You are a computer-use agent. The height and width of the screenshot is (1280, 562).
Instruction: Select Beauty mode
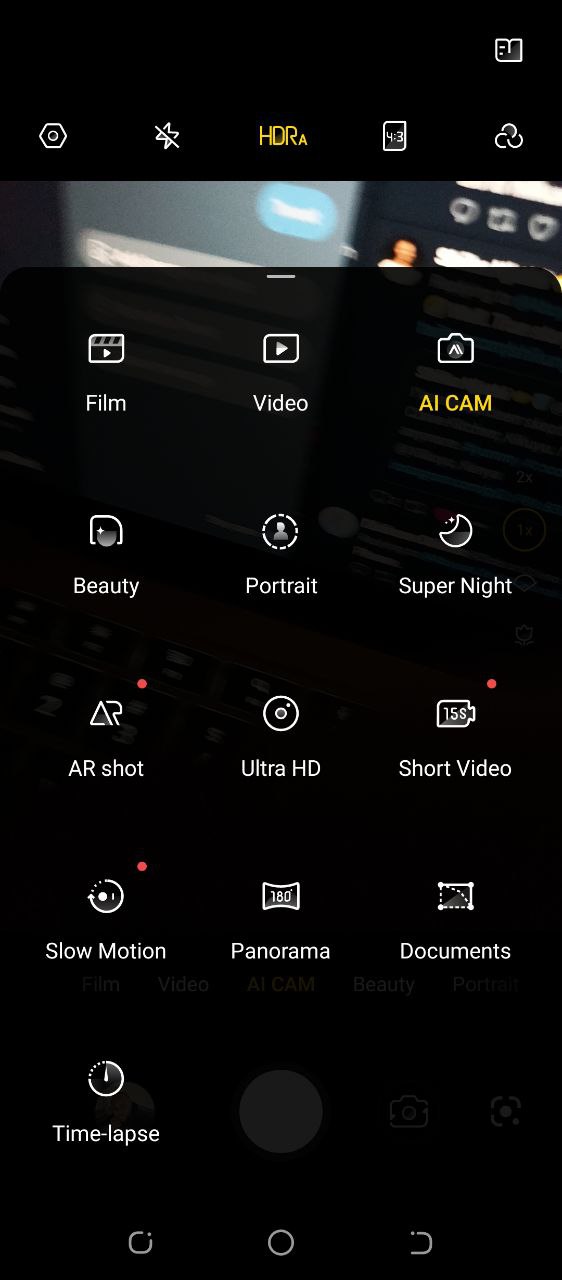coord(106,556)
